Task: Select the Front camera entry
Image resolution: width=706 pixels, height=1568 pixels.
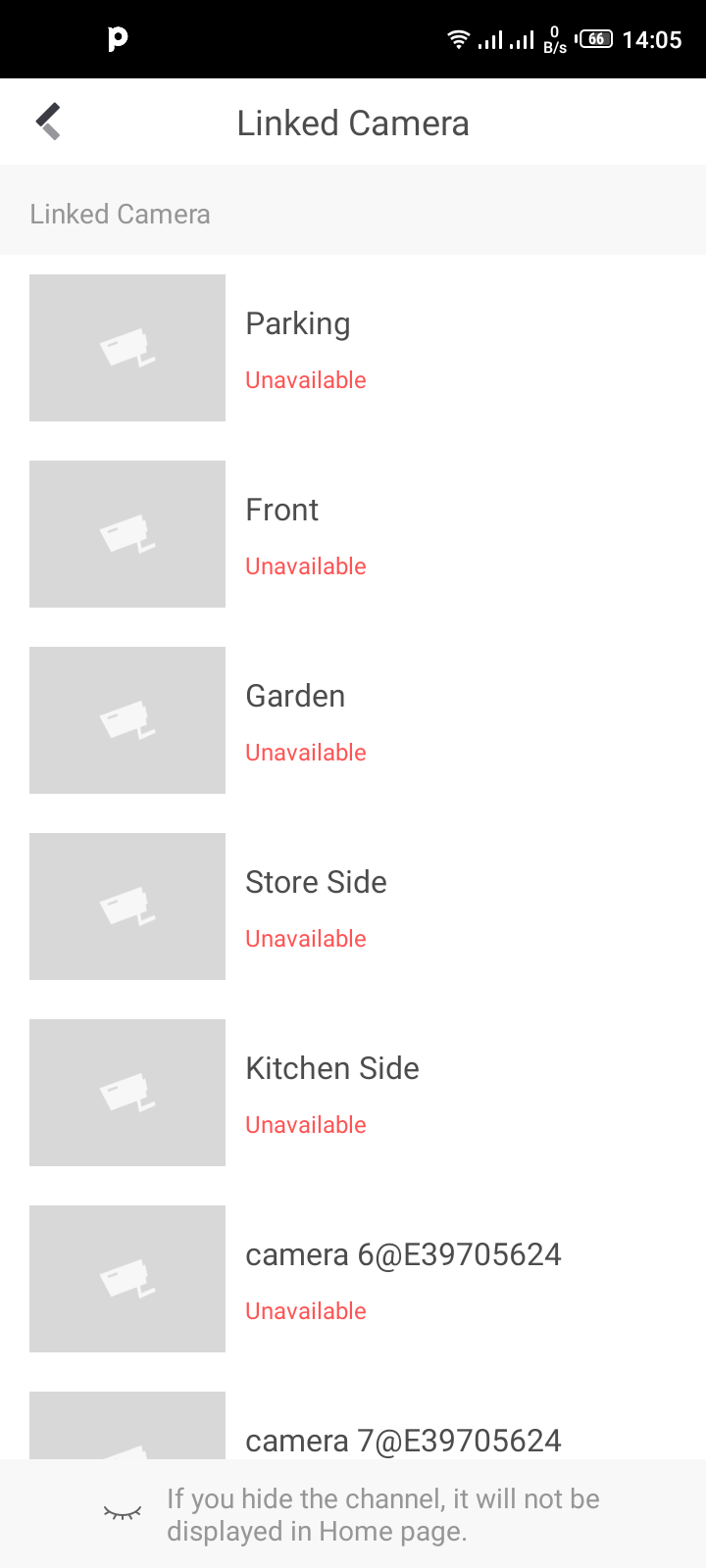Action: [x=281, y=510]
